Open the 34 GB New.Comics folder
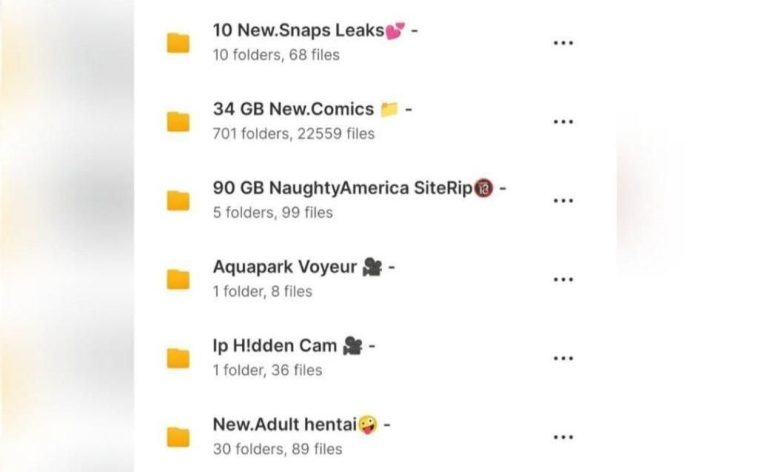758x472 pixels. [293, 109]
